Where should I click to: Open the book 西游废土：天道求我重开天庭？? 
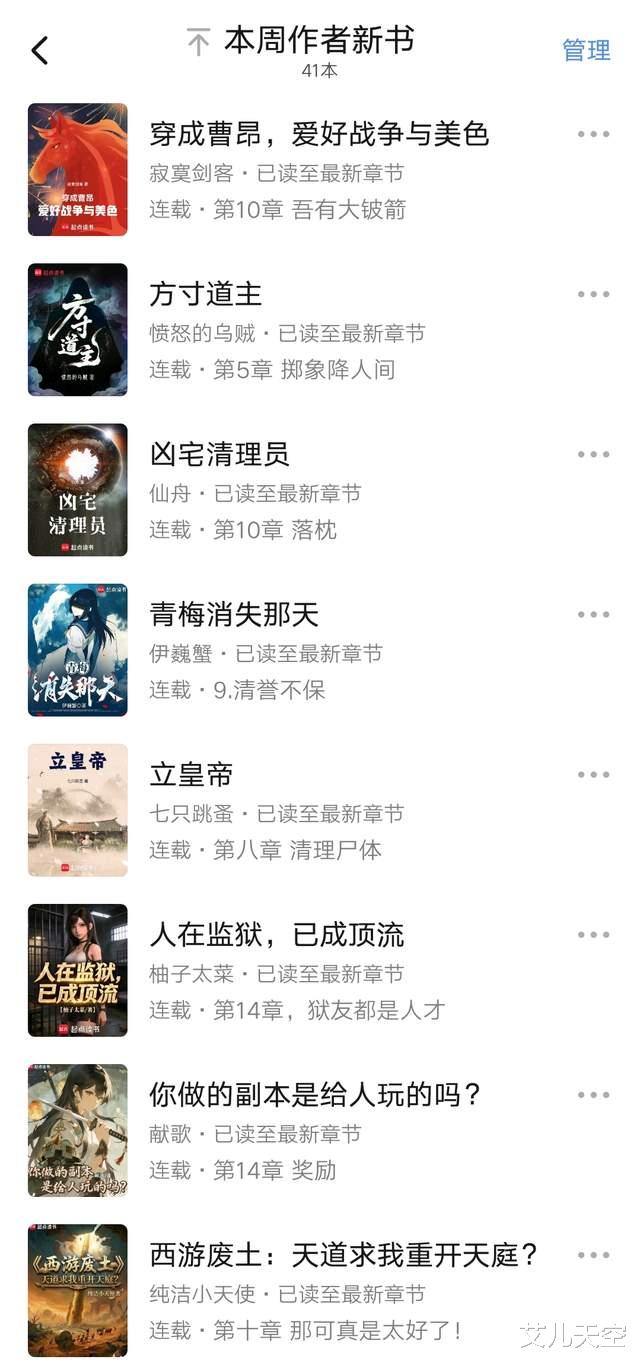point(345,1254)
